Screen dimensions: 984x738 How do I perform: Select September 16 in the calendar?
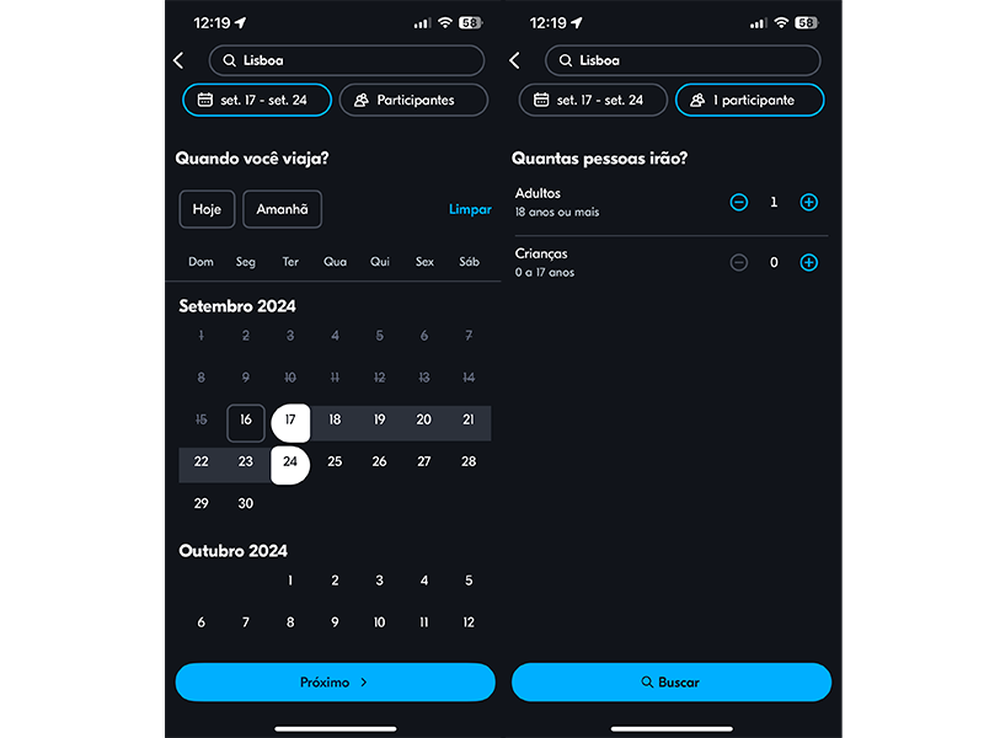[246, 420]
